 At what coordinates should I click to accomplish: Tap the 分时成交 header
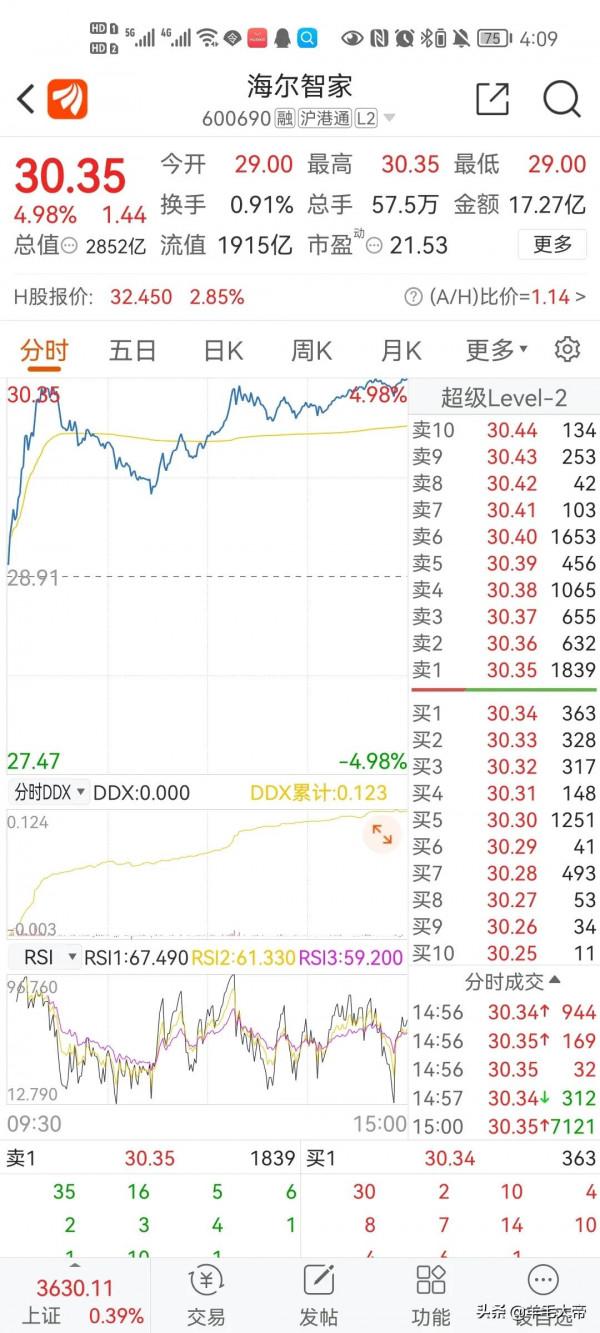pyautogui.click(x=513, y=980)
